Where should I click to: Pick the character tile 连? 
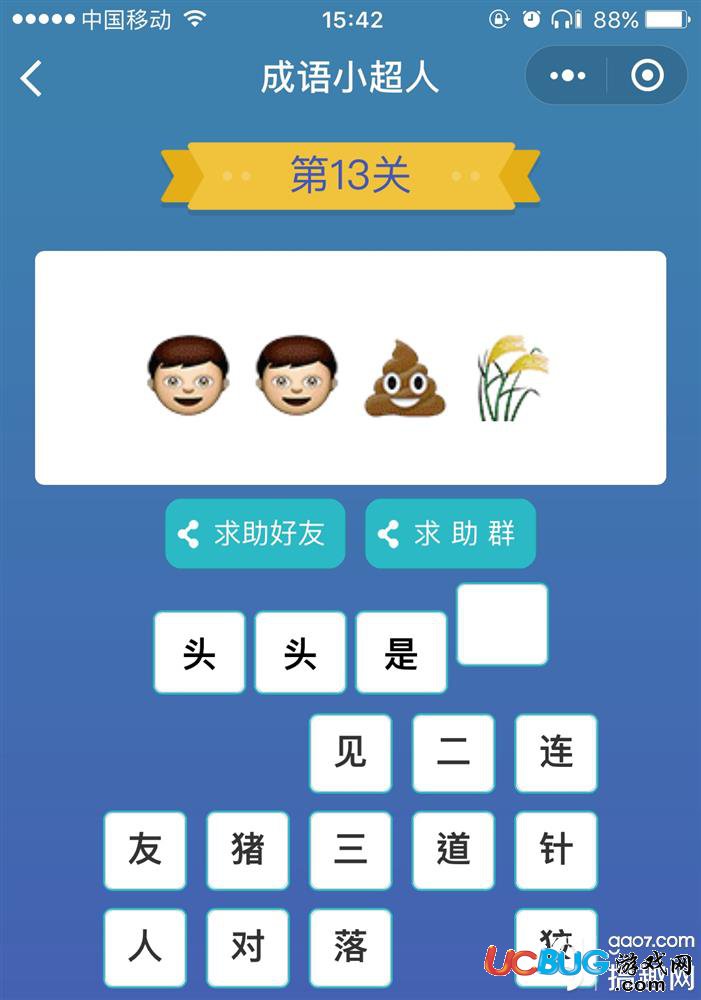pyautogui.click(x=556, y=752)
